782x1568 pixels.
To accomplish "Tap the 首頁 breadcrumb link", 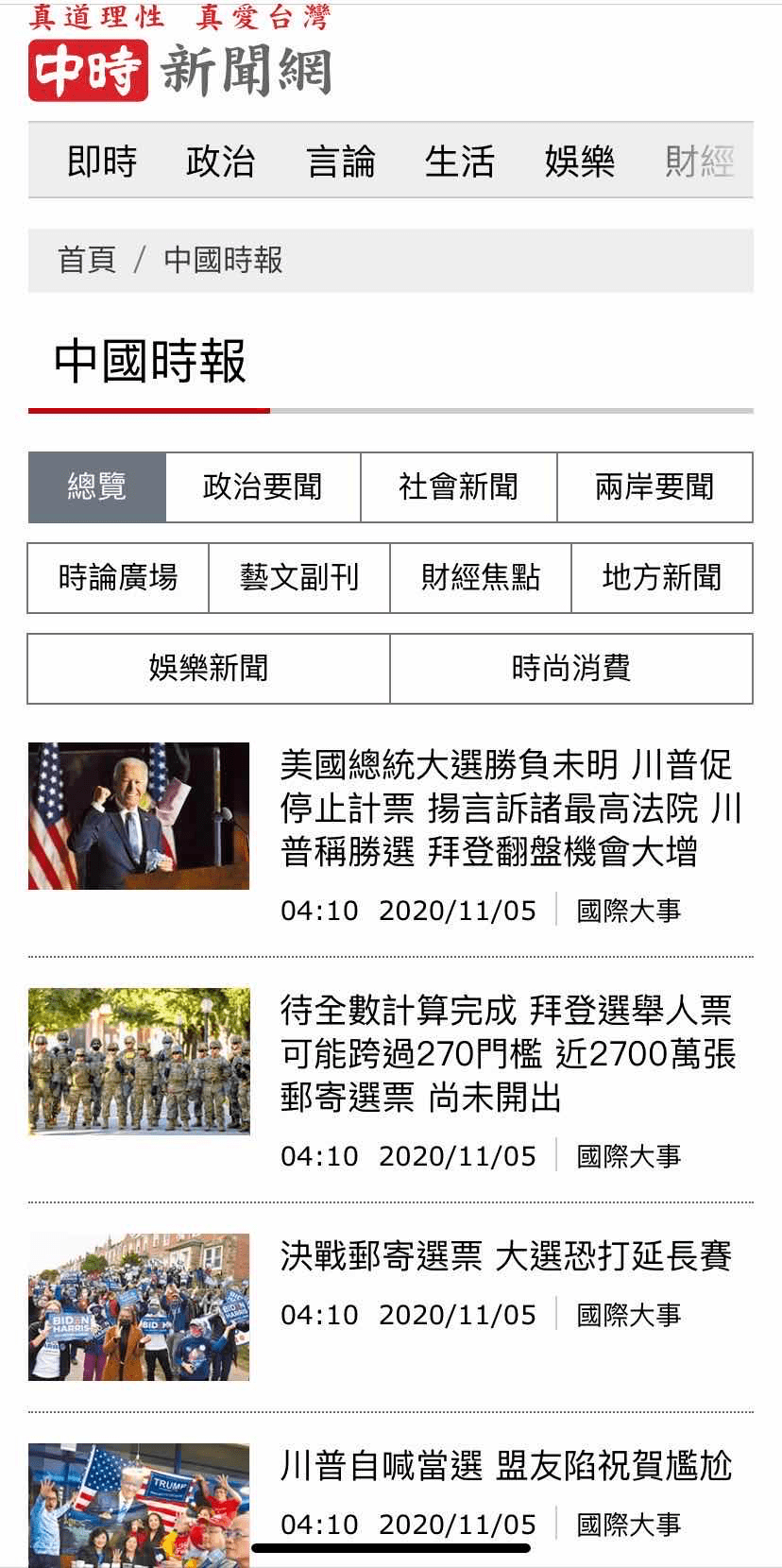I will (87, 260).
